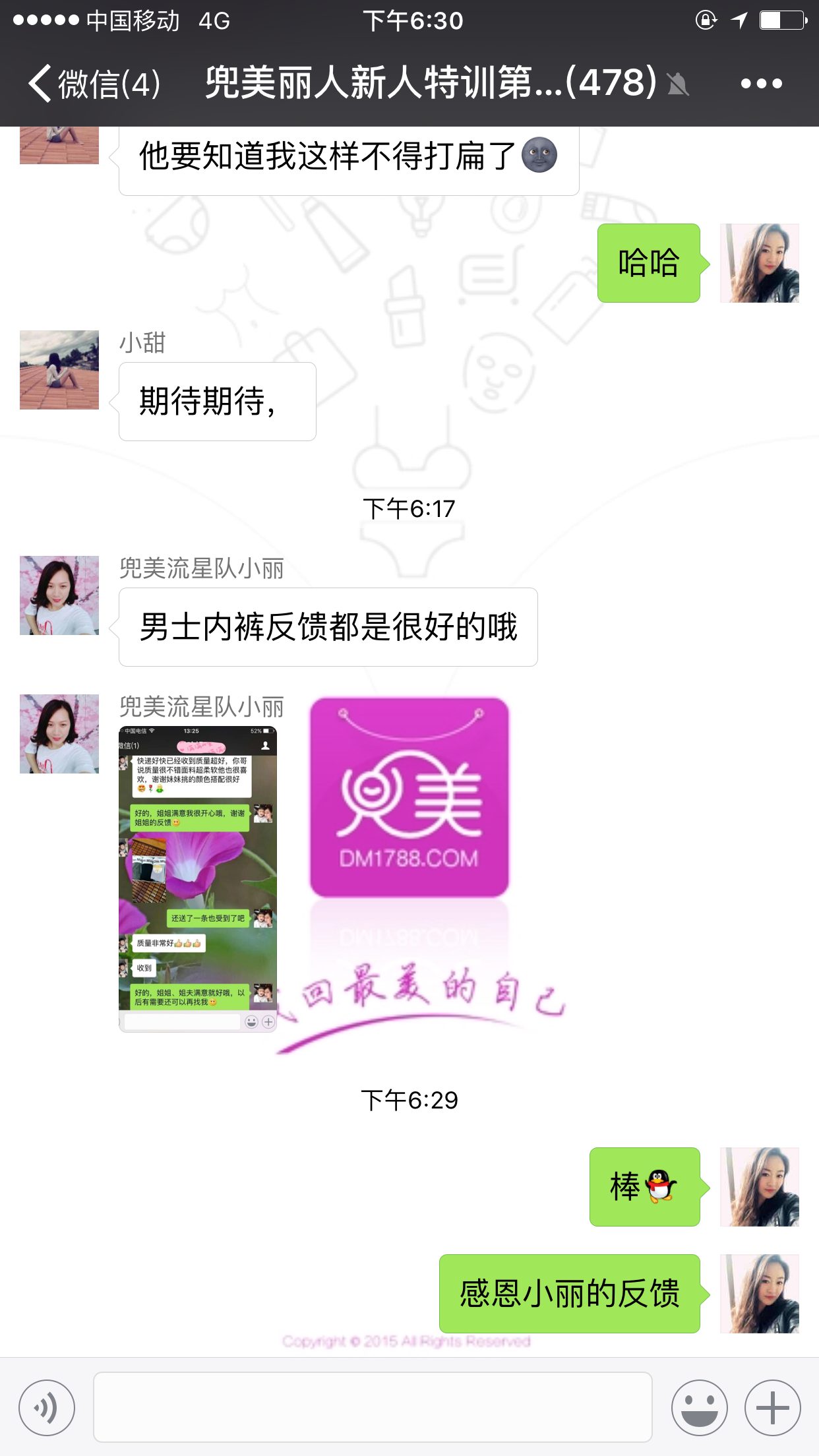The width and height of the screenshot is (819, 1456).
Task: Open the plus attachments menu
Action: pyautogui.click(x=772, y=1407)
